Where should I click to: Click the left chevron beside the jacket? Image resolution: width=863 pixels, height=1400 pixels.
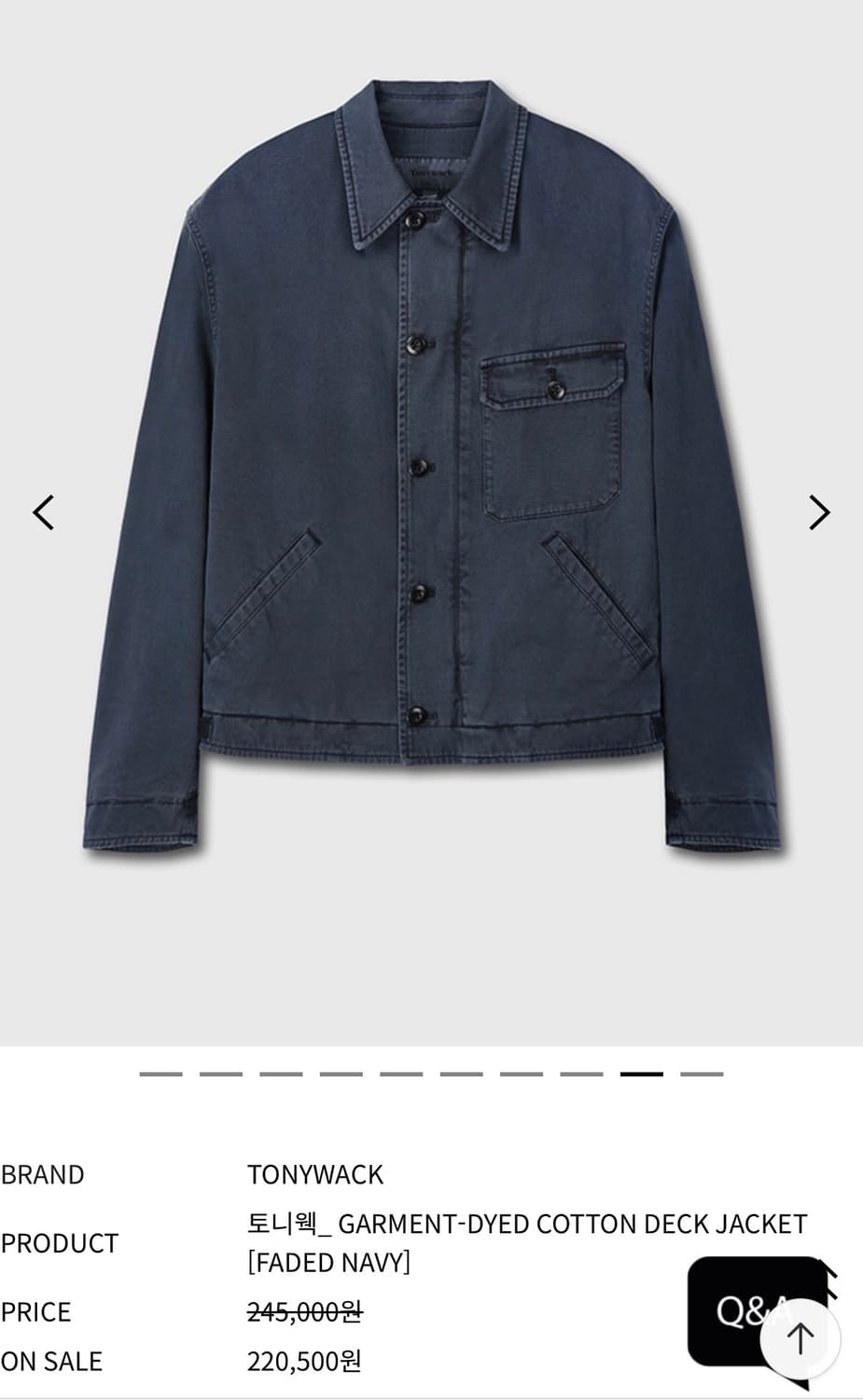(43, 512)
